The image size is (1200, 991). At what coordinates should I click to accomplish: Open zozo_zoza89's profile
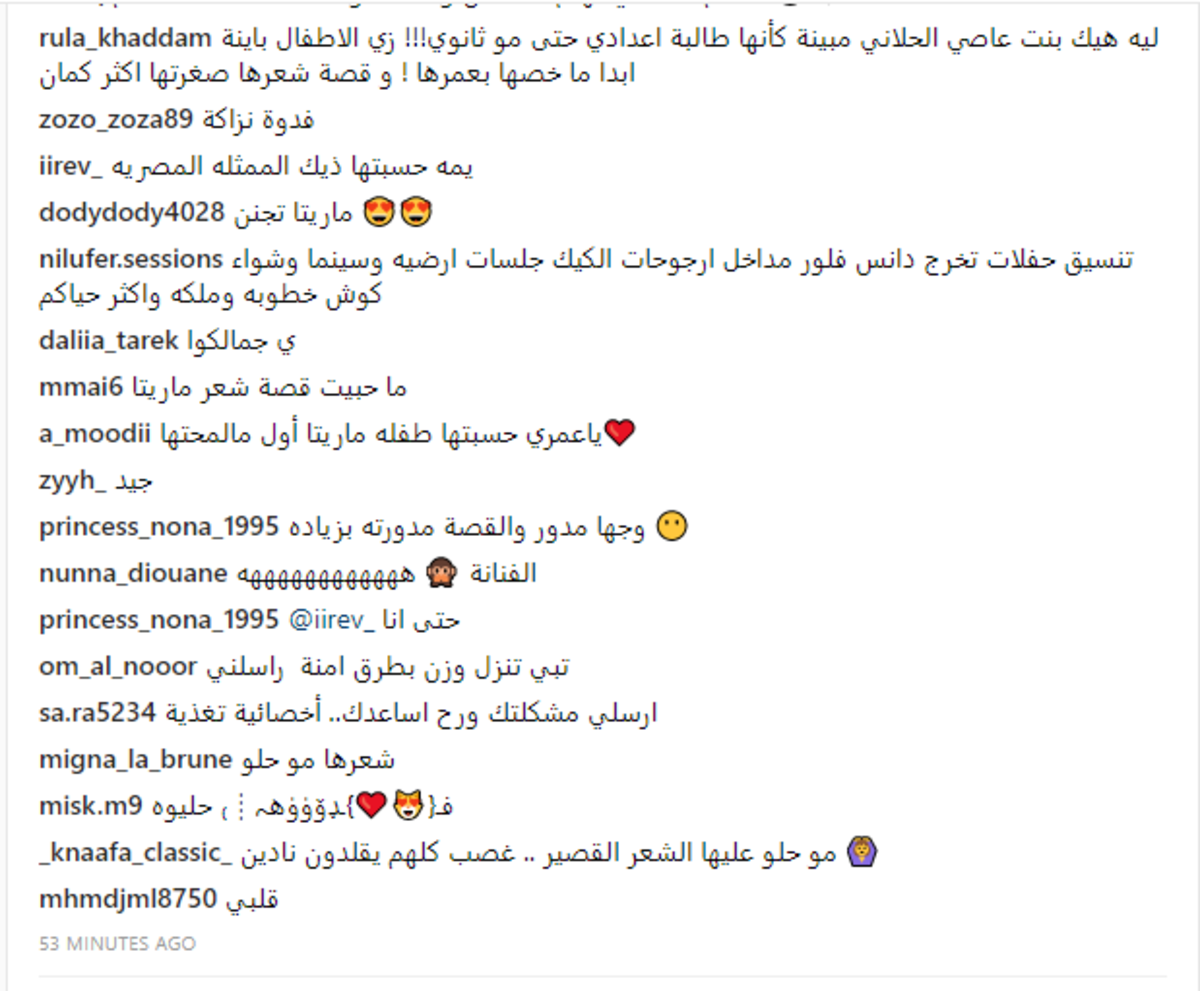coord(114,121)
